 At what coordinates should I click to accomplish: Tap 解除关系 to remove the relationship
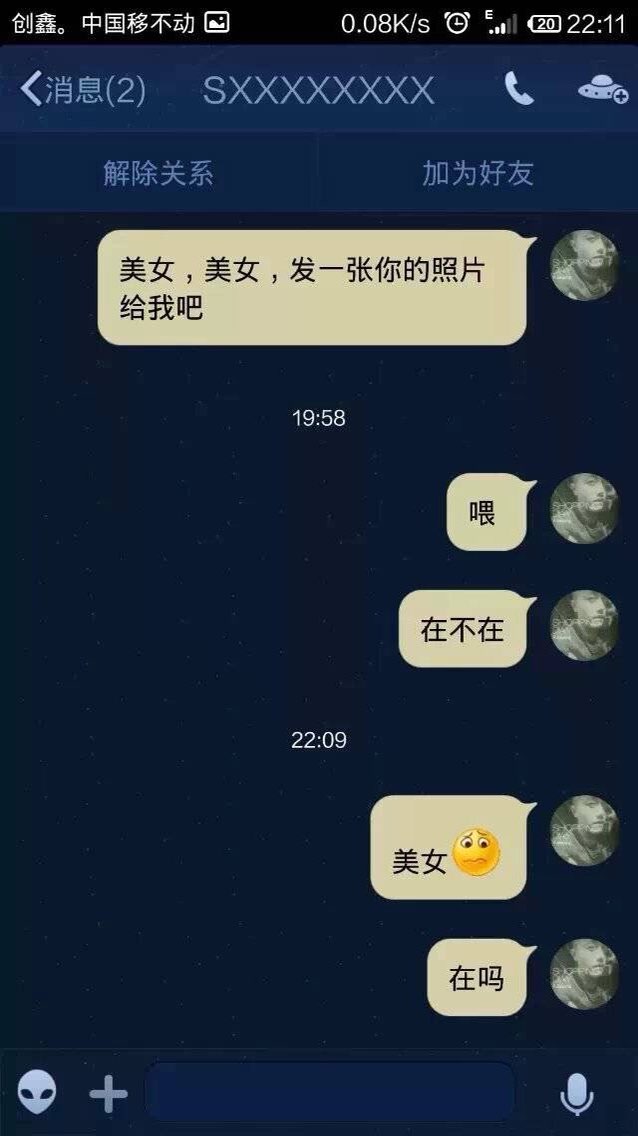point(159,173)
